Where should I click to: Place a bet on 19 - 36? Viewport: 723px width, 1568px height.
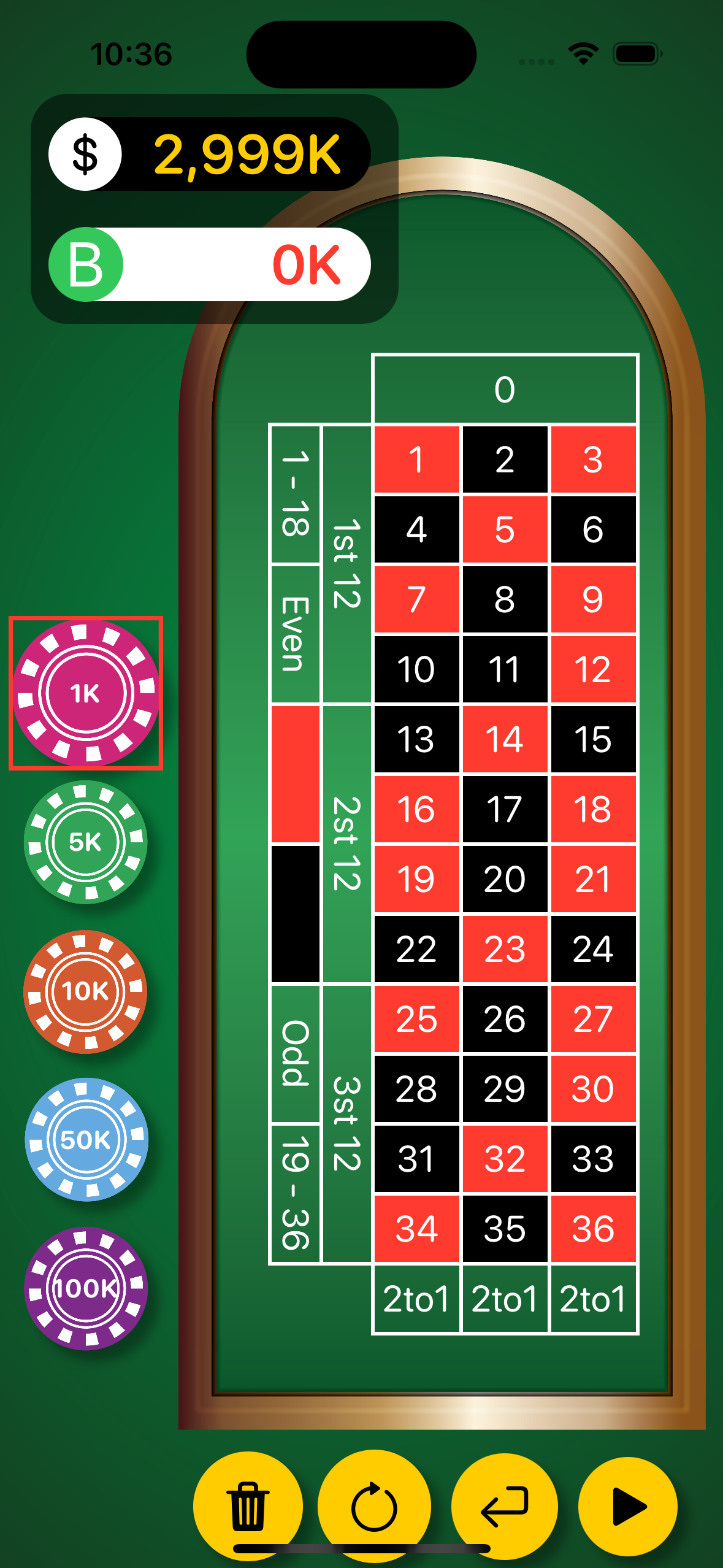click(x=295, y=1193)
